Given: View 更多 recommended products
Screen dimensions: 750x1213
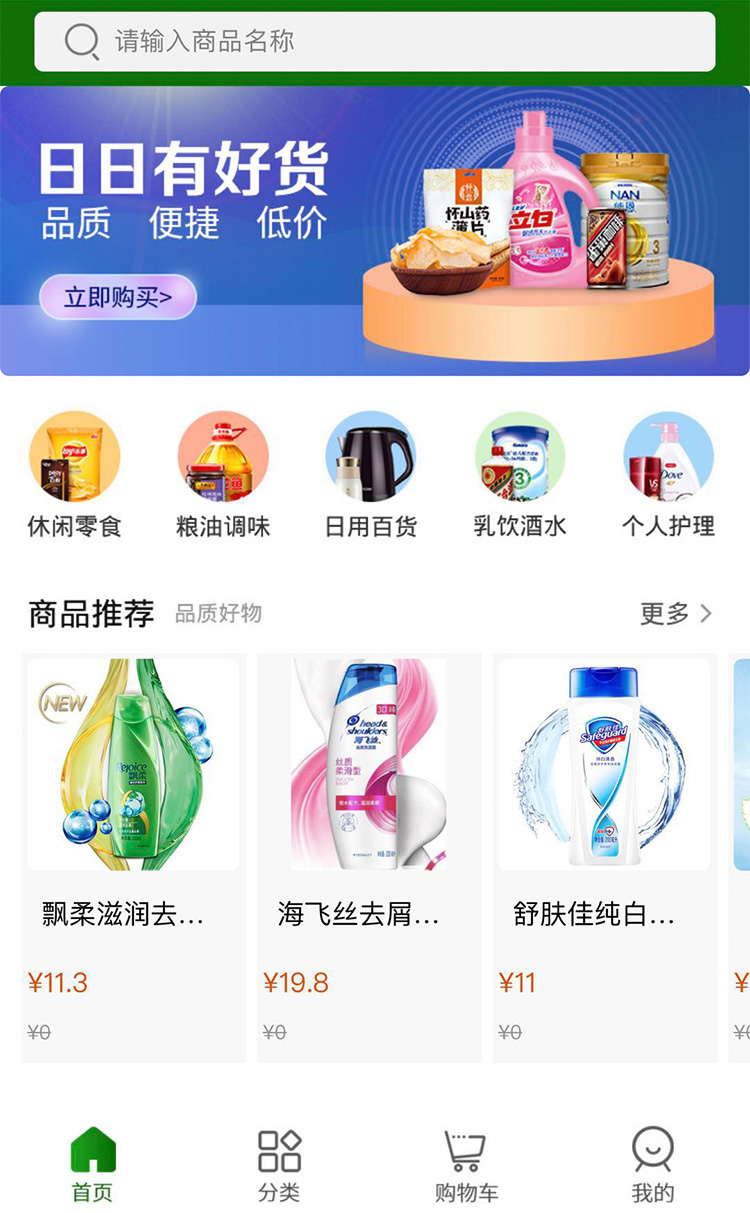Looking at the screenshot, I should coord(677,613).
